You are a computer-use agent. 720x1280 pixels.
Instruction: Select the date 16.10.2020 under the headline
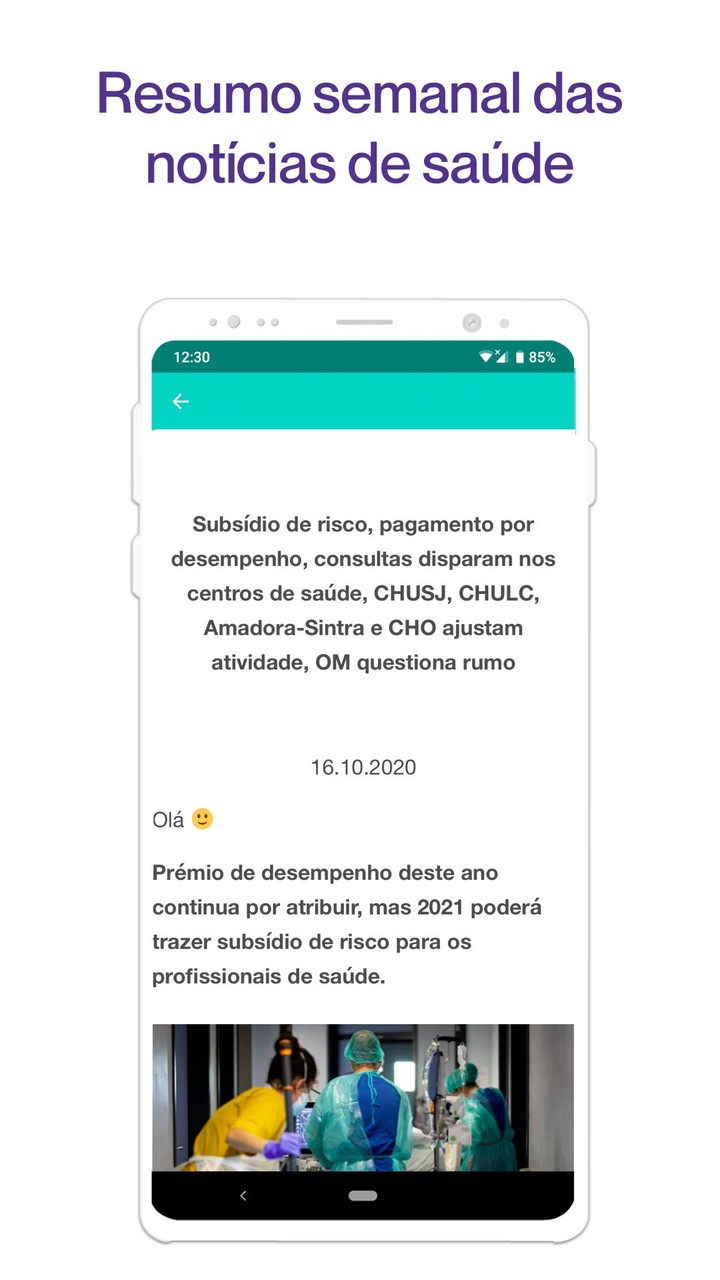pos(362,768)
